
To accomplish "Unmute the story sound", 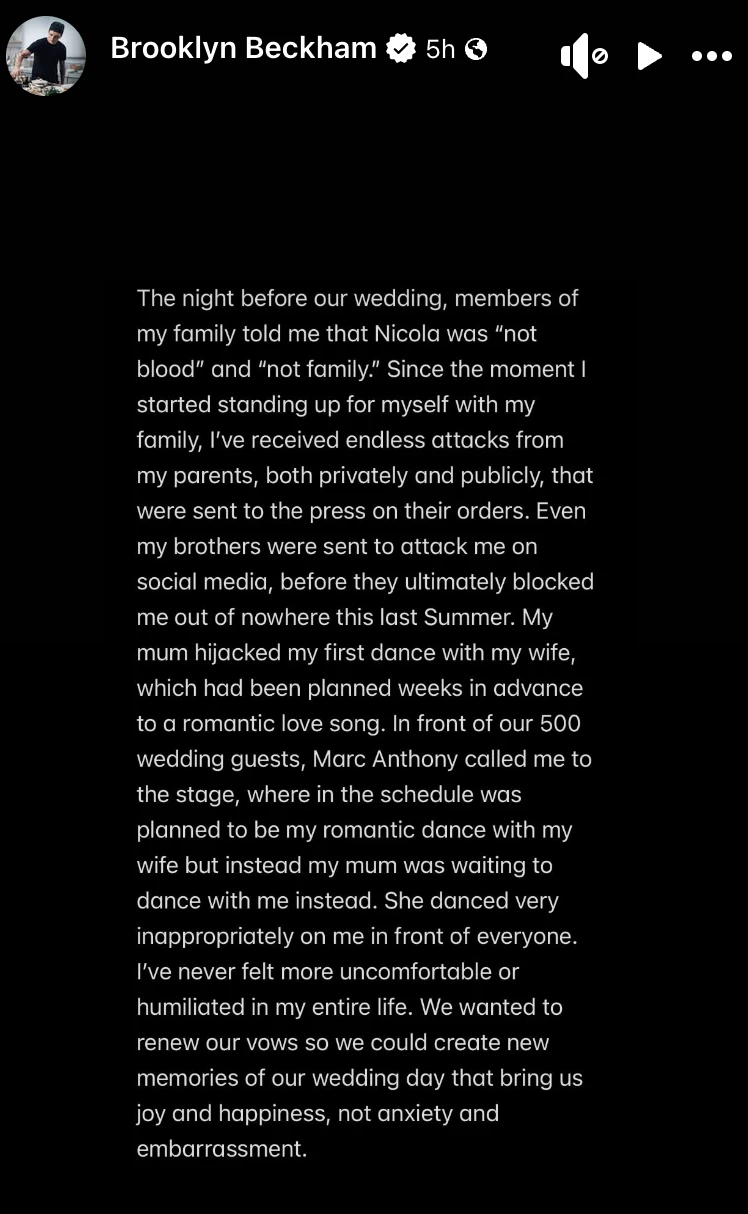I will [584, 56].
